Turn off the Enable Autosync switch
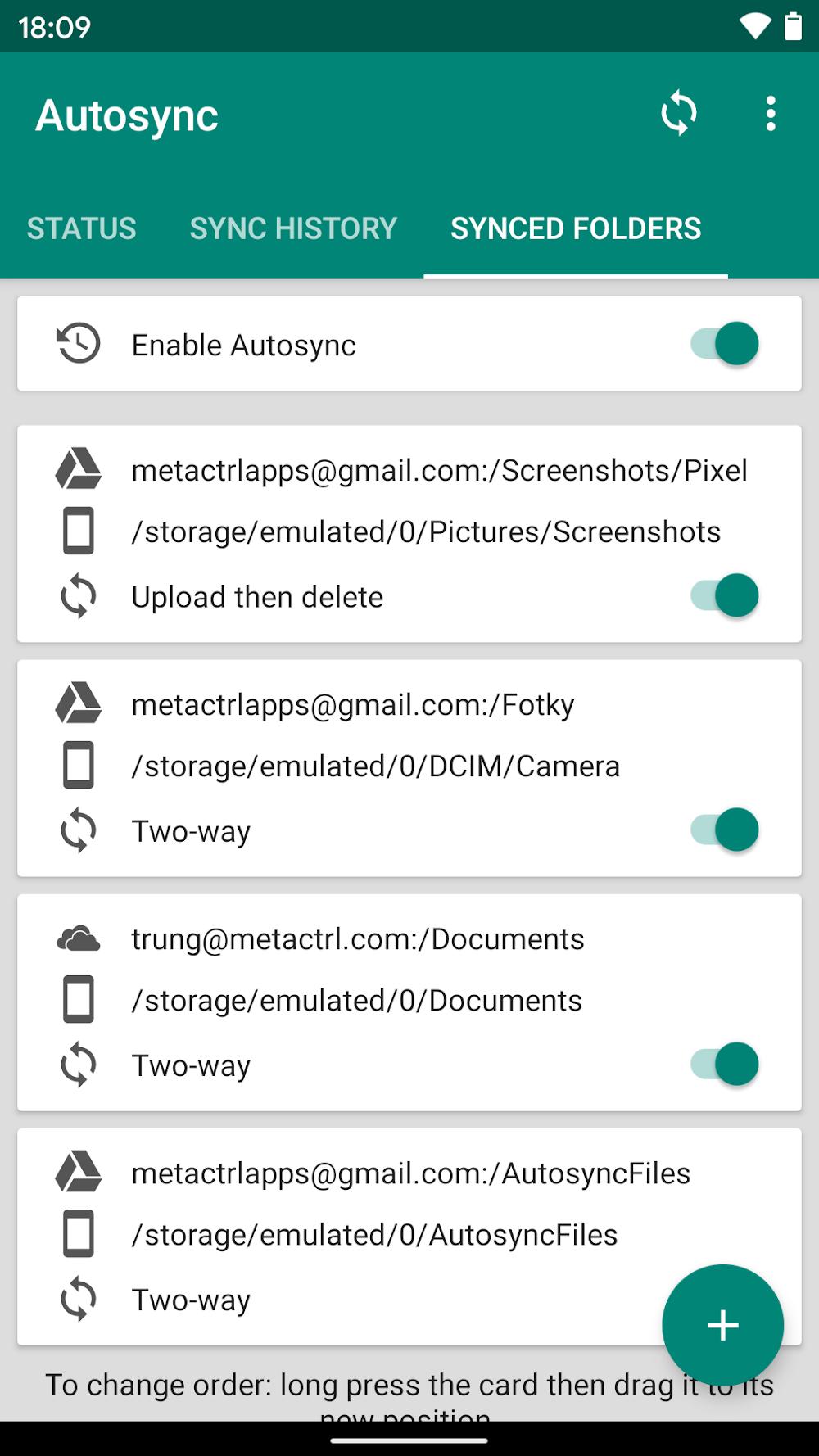 pos(725,343)
